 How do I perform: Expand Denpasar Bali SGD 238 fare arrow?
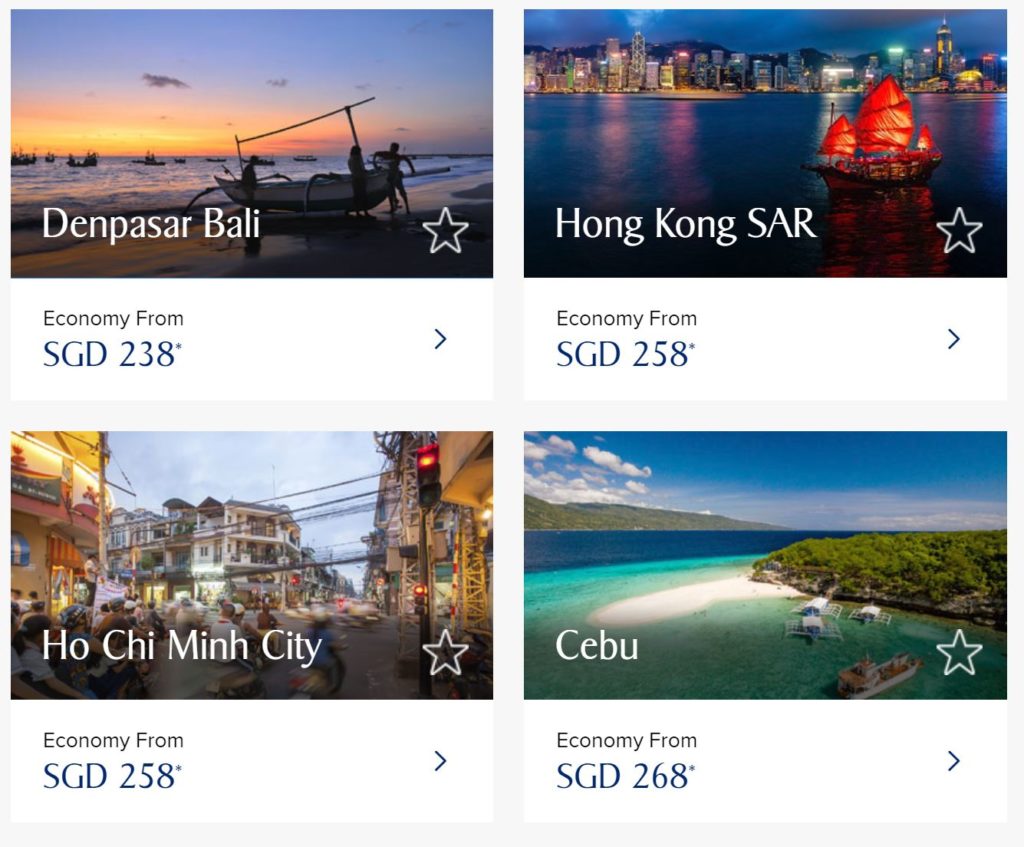click(440, 339)
